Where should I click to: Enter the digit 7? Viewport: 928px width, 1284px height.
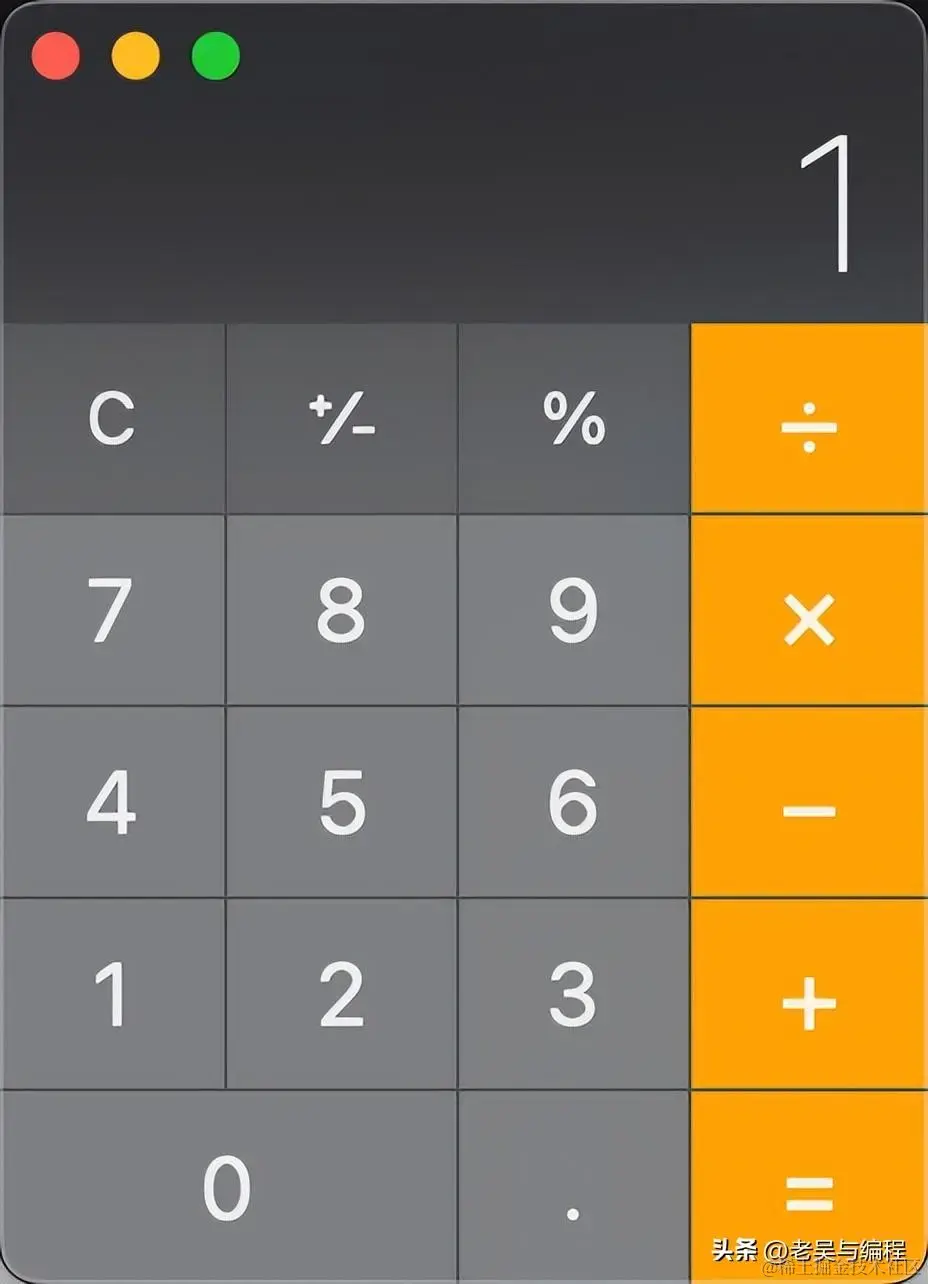[112, 610]
